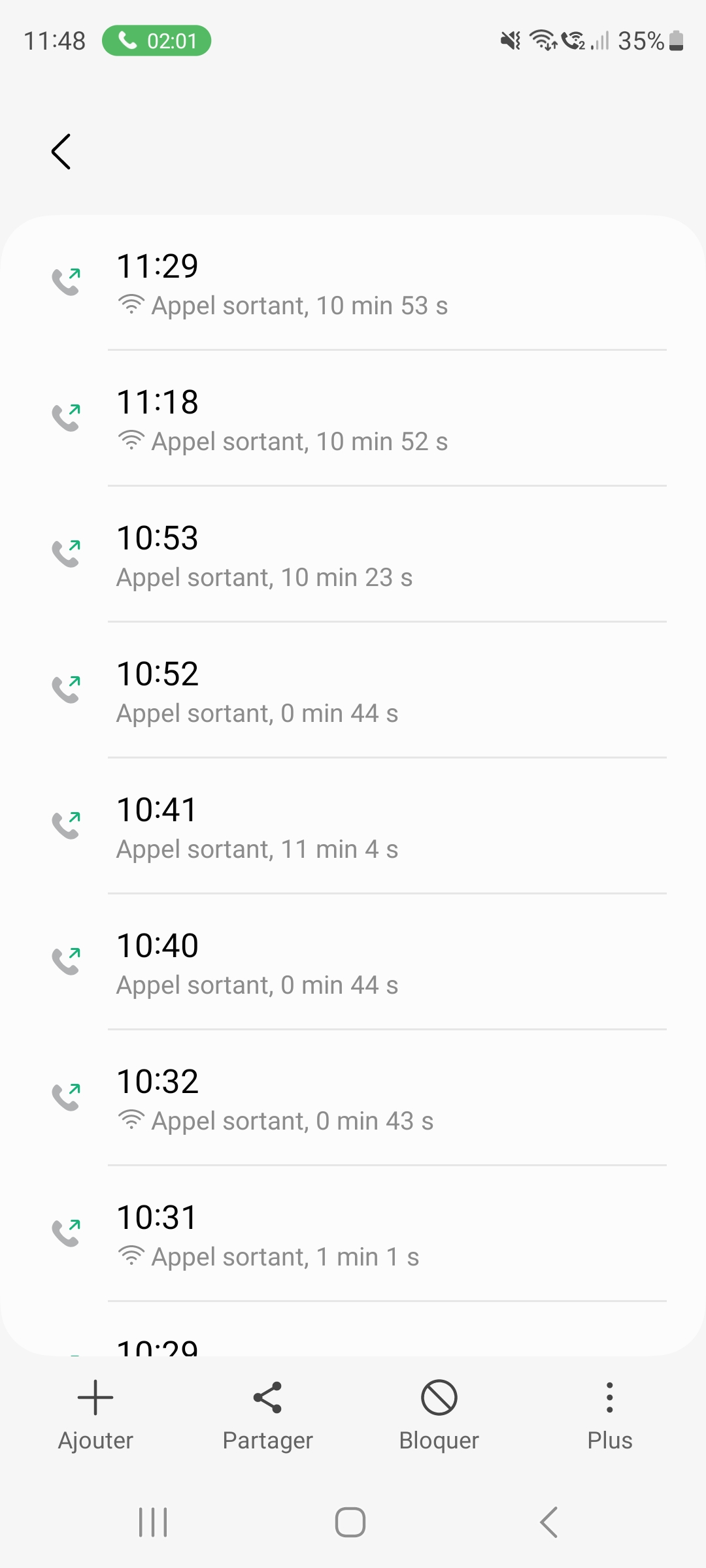Open the 11:29 outgoing call entry

353,284
